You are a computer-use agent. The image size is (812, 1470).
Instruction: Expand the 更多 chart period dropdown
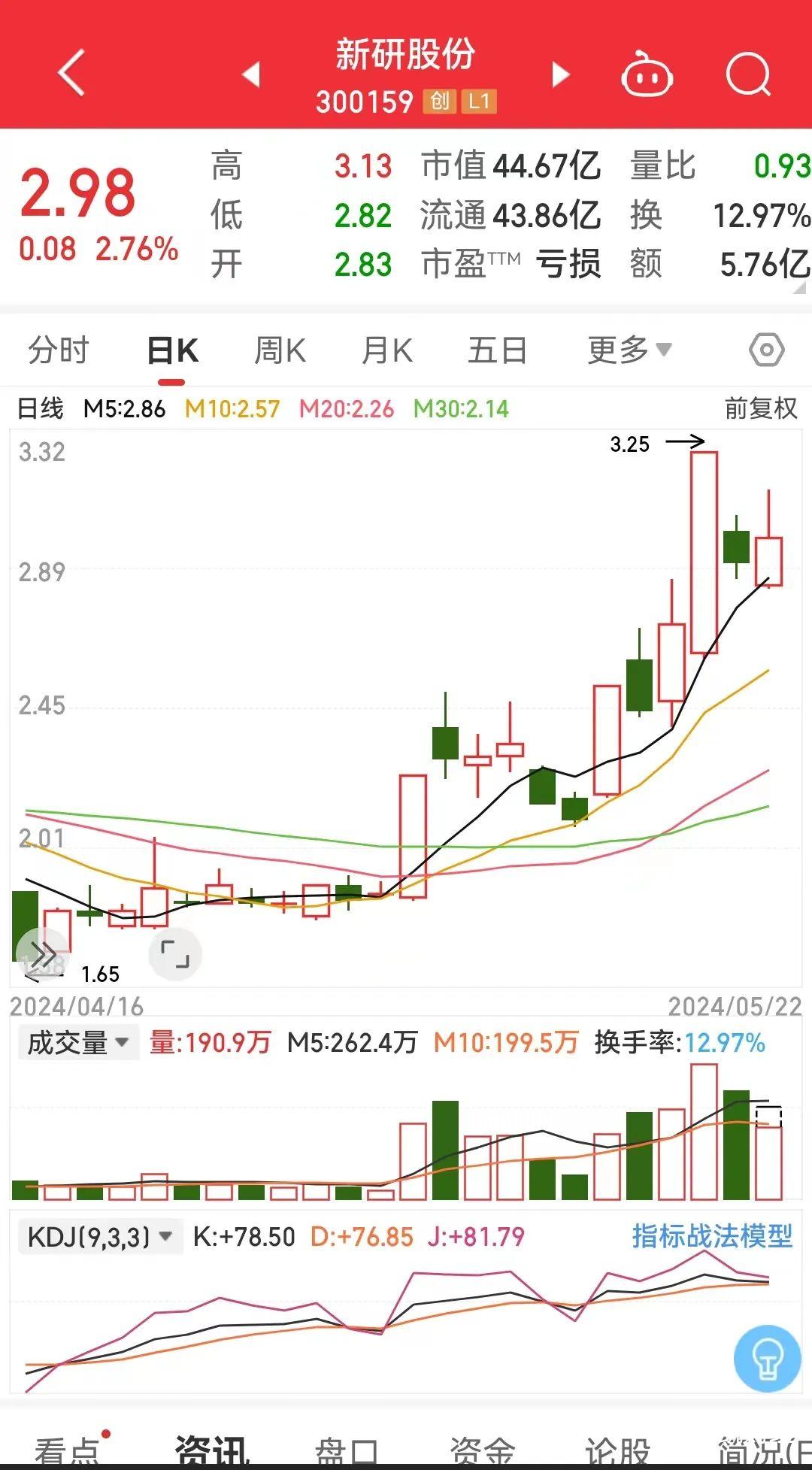click(630, 350)
